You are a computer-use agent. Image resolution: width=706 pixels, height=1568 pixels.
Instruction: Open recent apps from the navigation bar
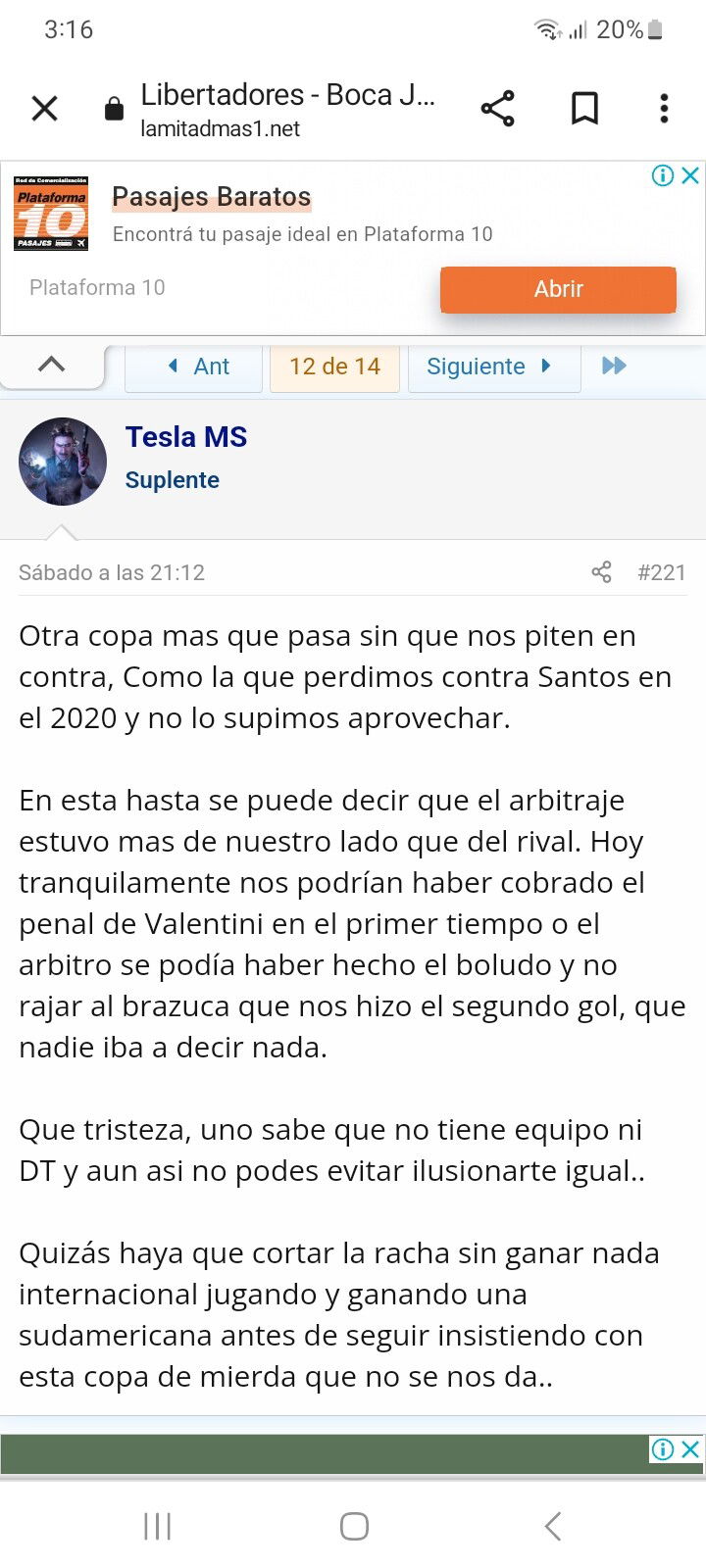157,1526
